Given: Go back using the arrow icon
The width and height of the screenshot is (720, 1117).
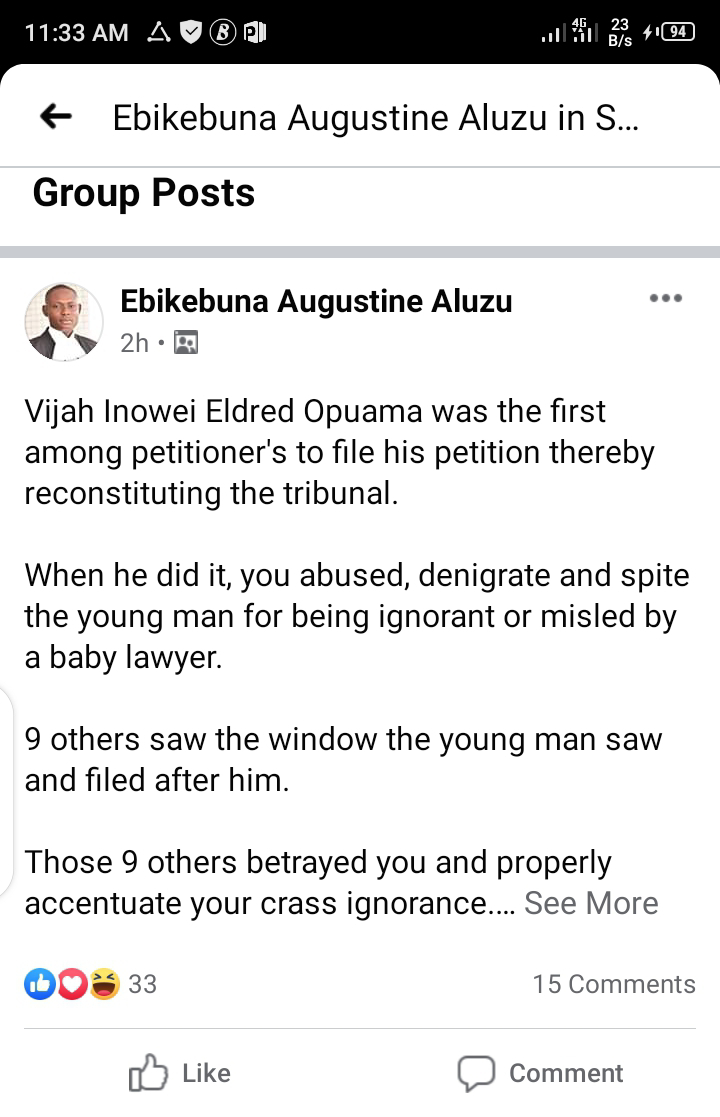Looking at the screenshot, I should click(x=56, y=116).
